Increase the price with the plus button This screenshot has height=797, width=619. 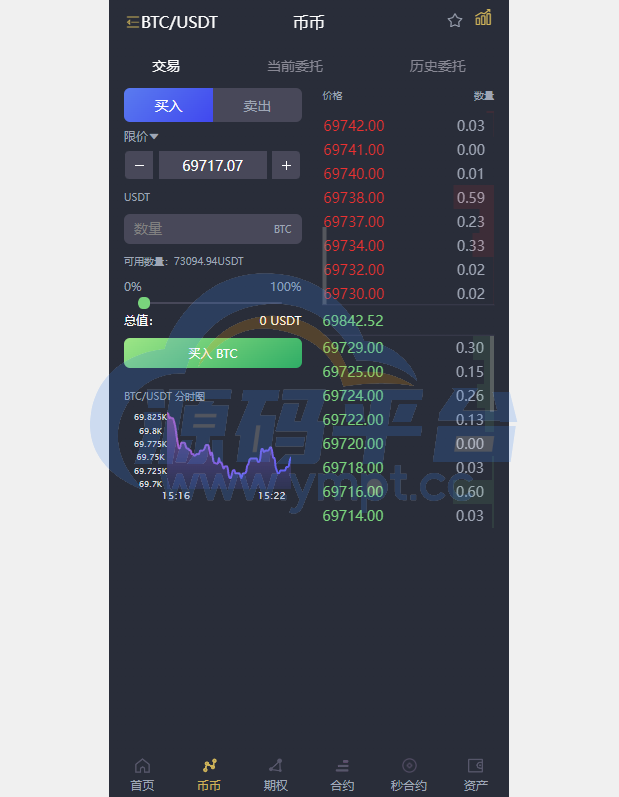click(286, 165)
